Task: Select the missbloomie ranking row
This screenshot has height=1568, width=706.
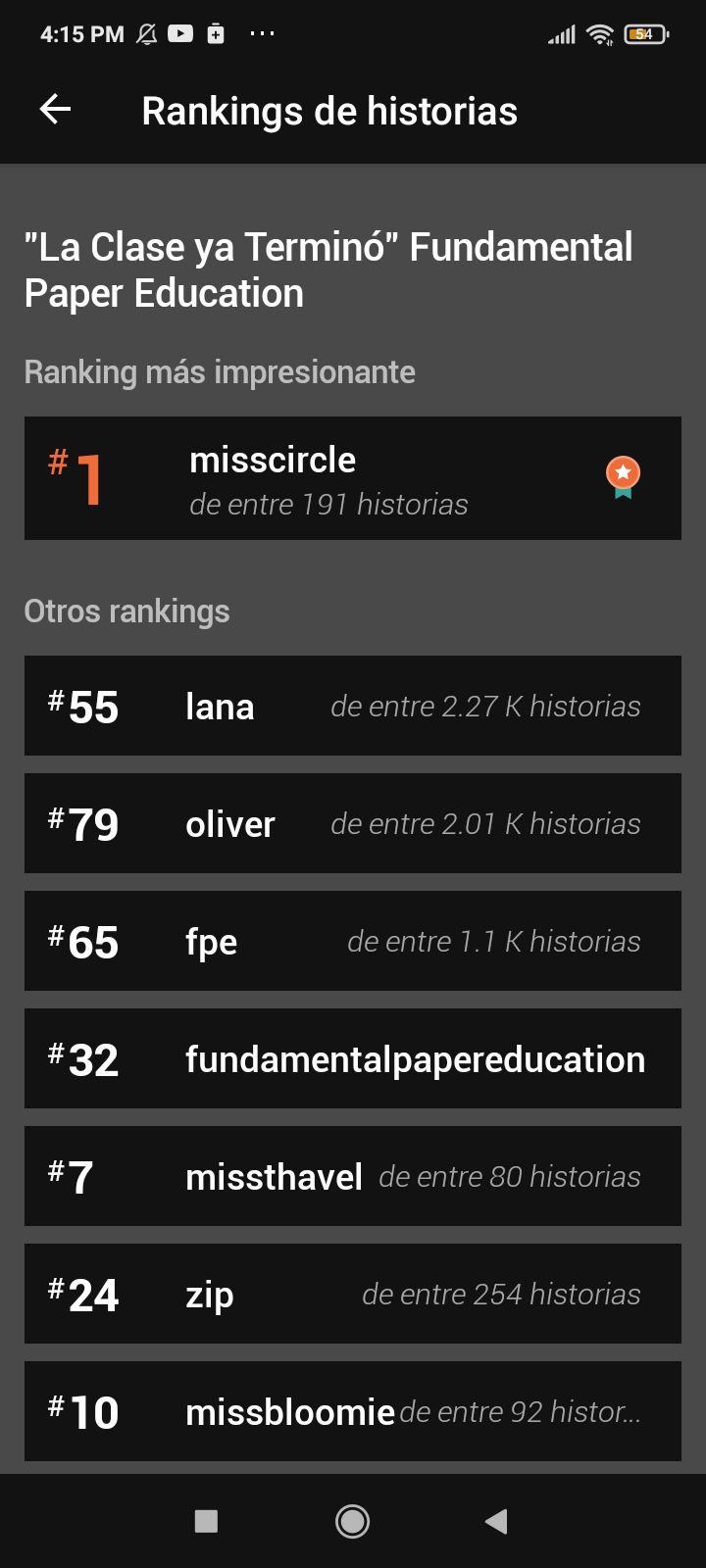Action: 353,1411
